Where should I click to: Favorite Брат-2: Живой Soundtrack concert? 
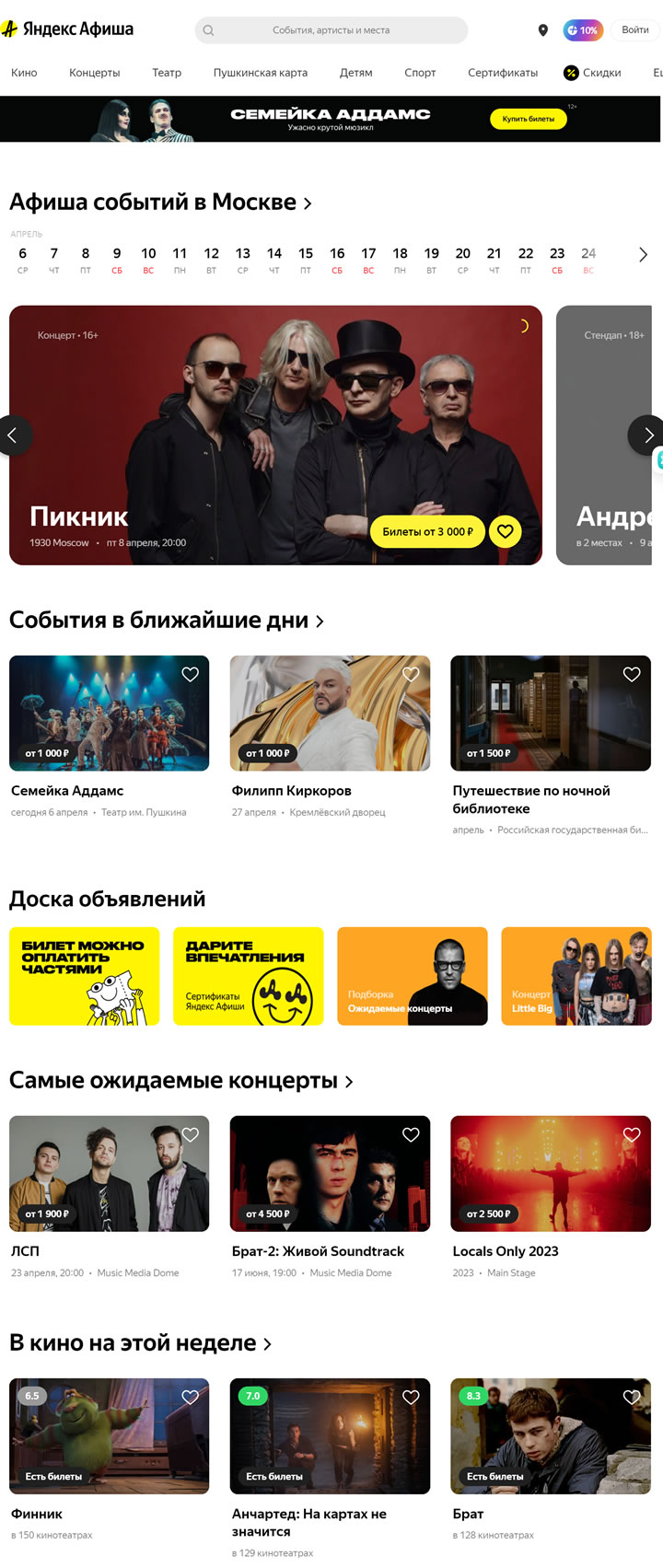411,1134
